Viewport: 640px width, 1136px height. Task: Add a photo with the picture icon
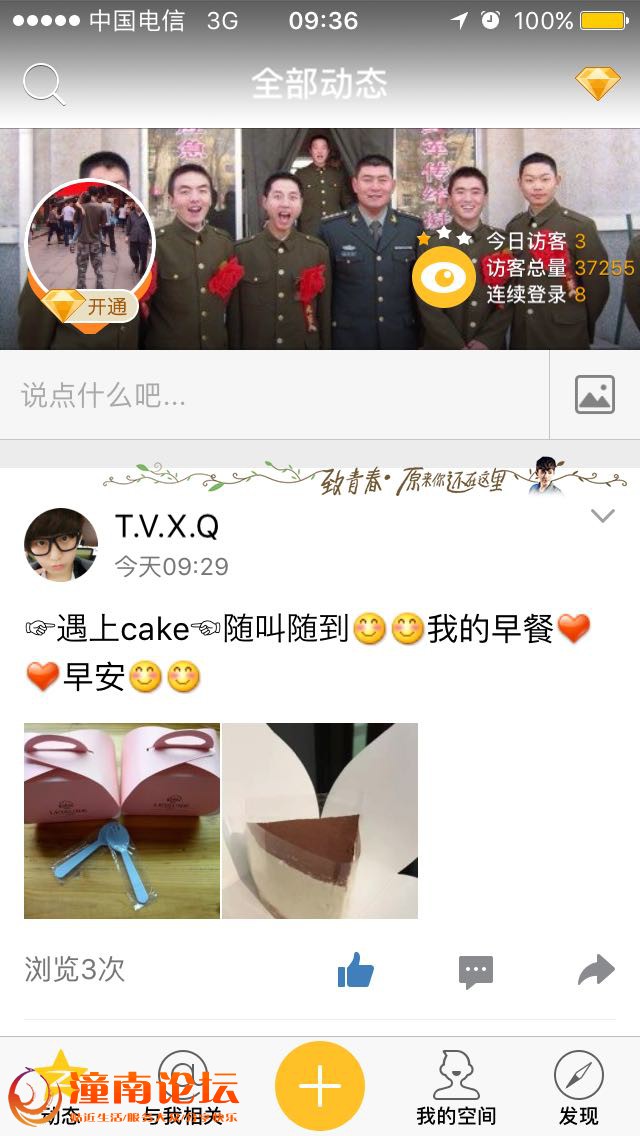(594, 395)
